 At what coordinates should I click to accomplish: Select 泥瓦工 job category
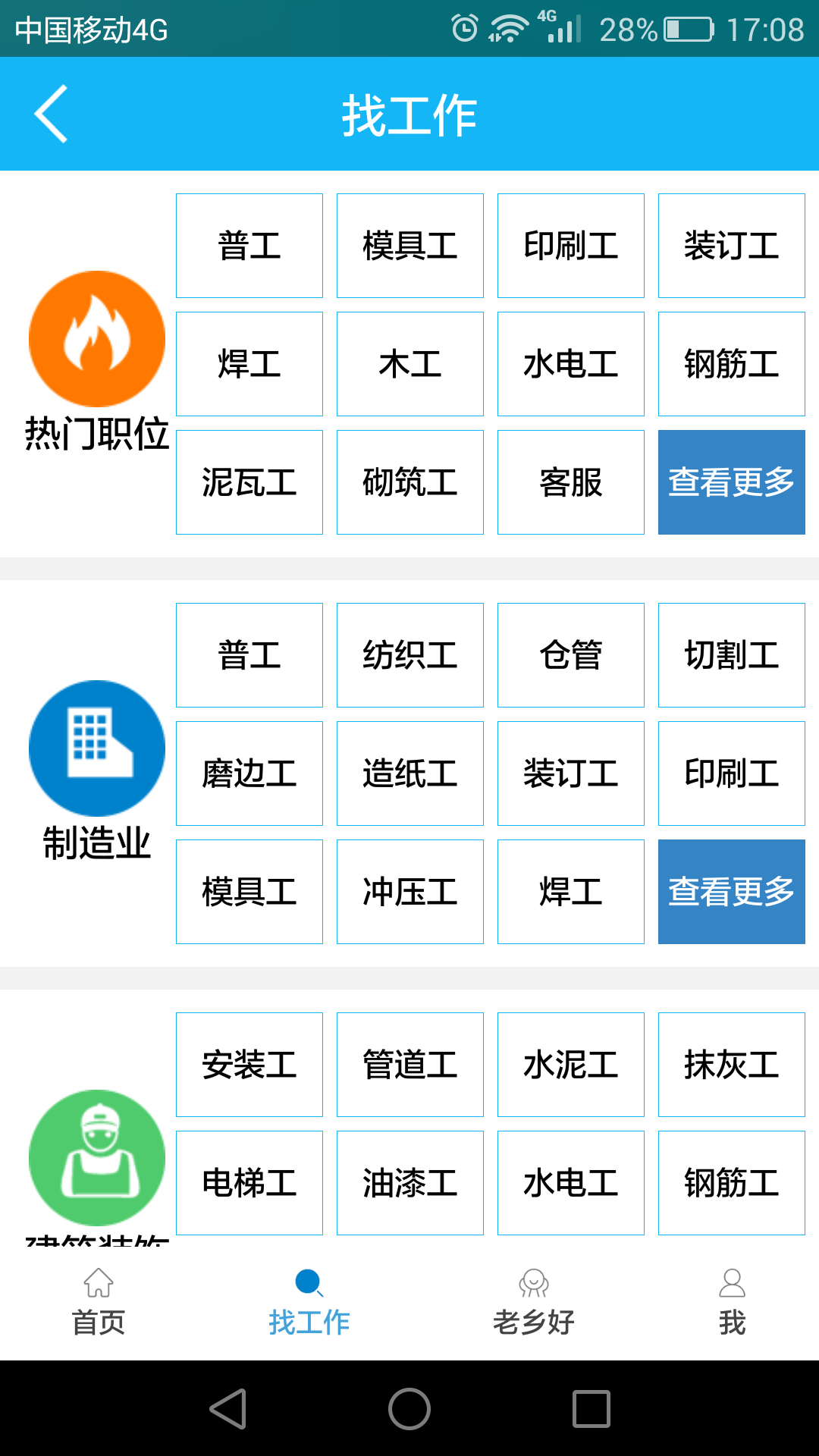249,482
